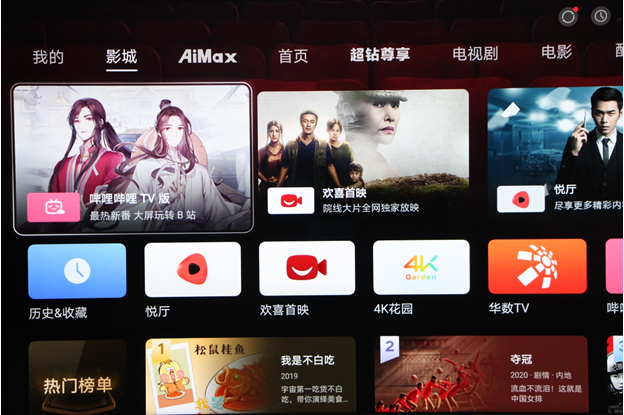The image size is (624, 415).
Task: Launch the 悦厅 app tile
Action: click(192, 268)
